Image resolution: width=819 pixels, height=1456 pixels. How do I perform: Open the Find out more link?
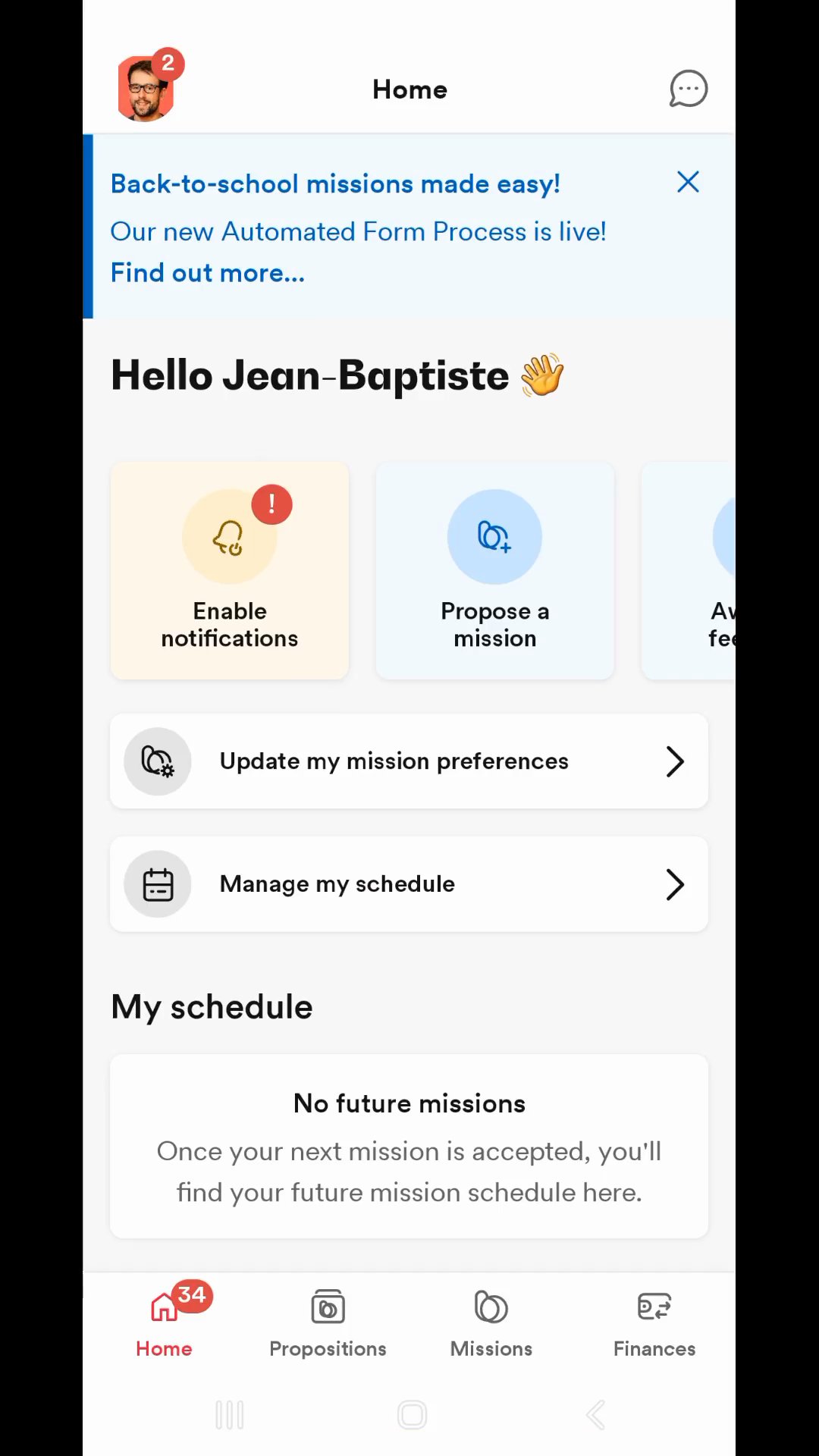pos(207,273)
